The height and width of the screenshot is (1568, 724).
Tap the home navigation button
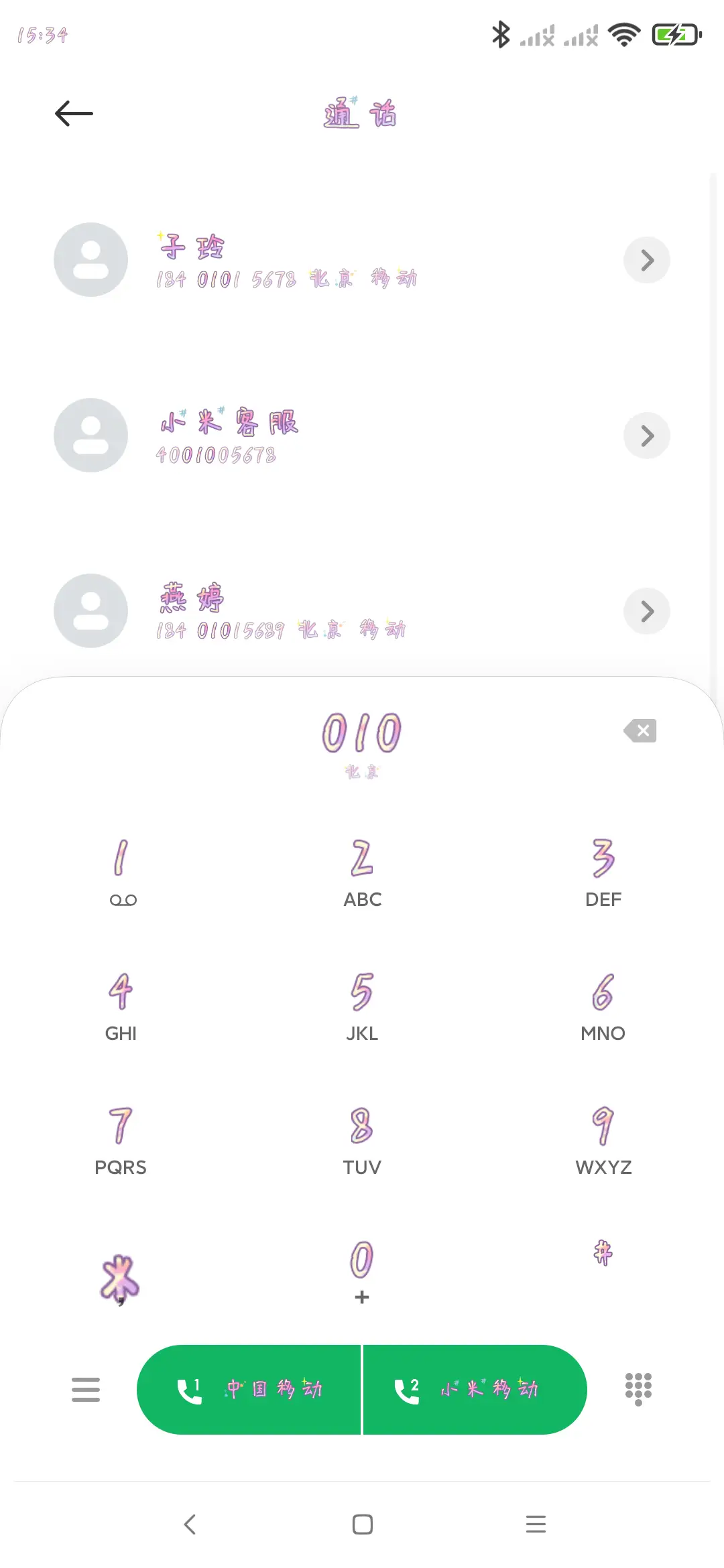[361, 1524]
